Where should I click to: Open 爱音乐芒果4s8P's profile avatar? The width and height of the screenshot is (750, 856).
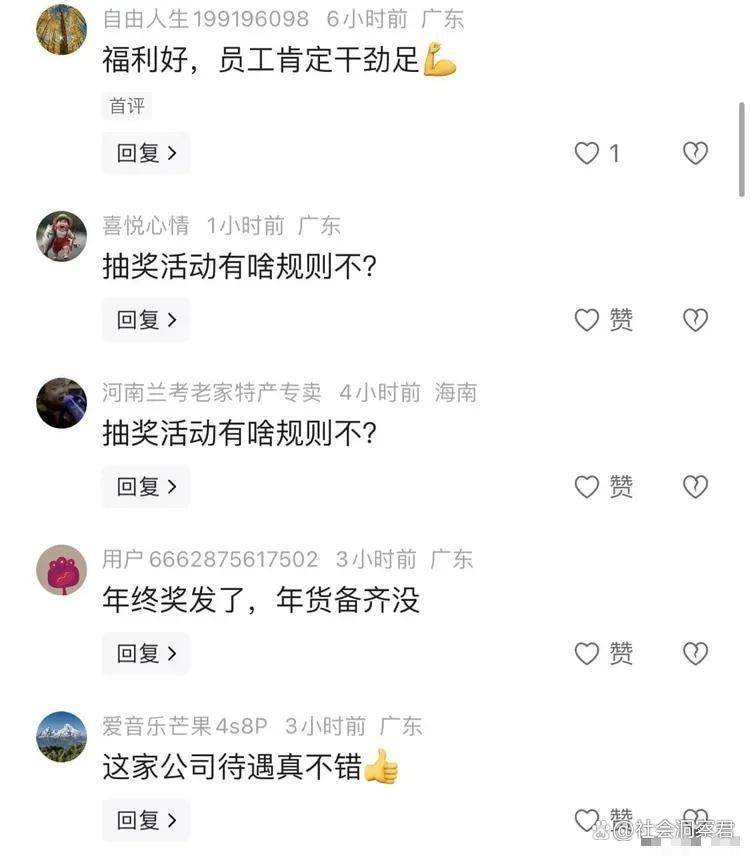tap(61, 737)
